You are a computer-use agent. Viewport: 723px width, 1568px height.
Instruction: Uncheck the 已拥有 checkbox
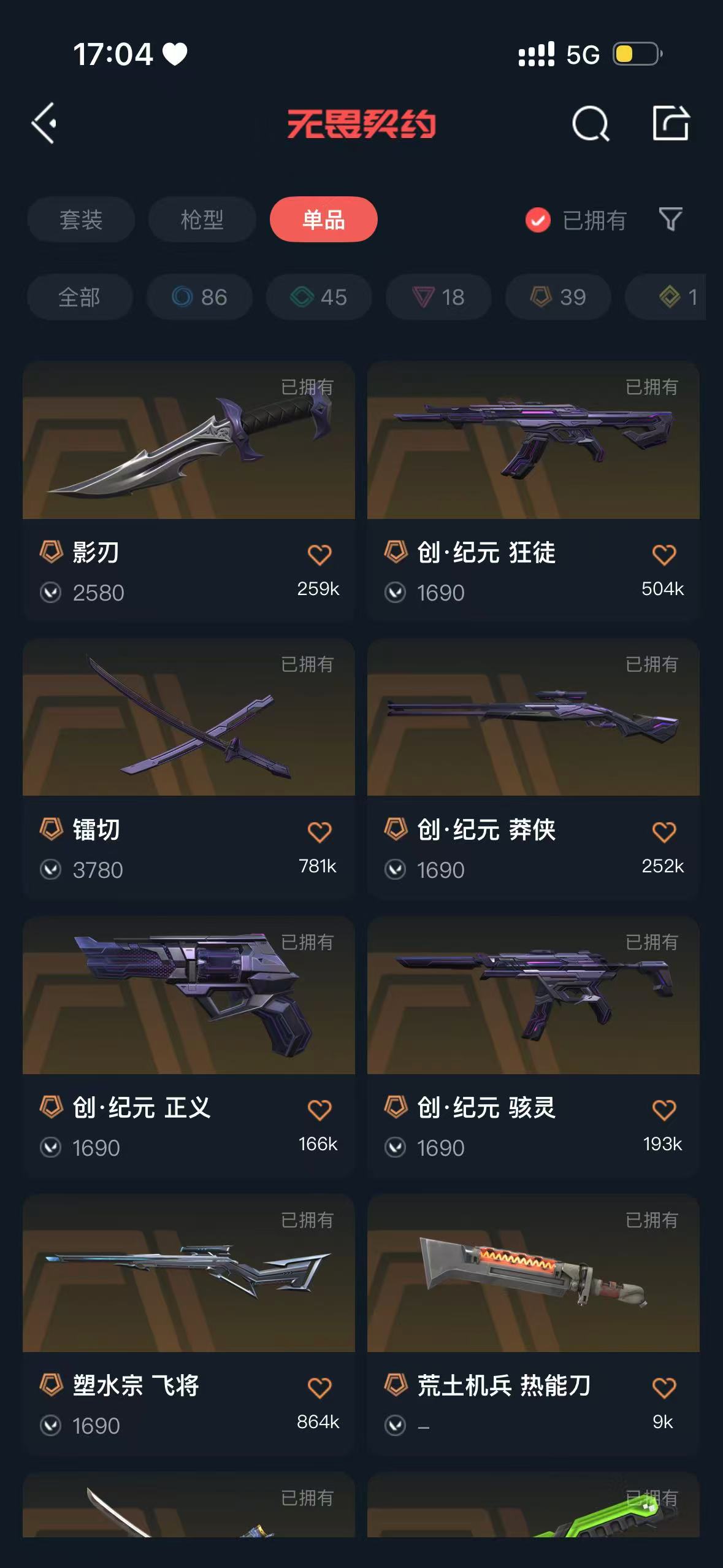[x=538, y=220]
